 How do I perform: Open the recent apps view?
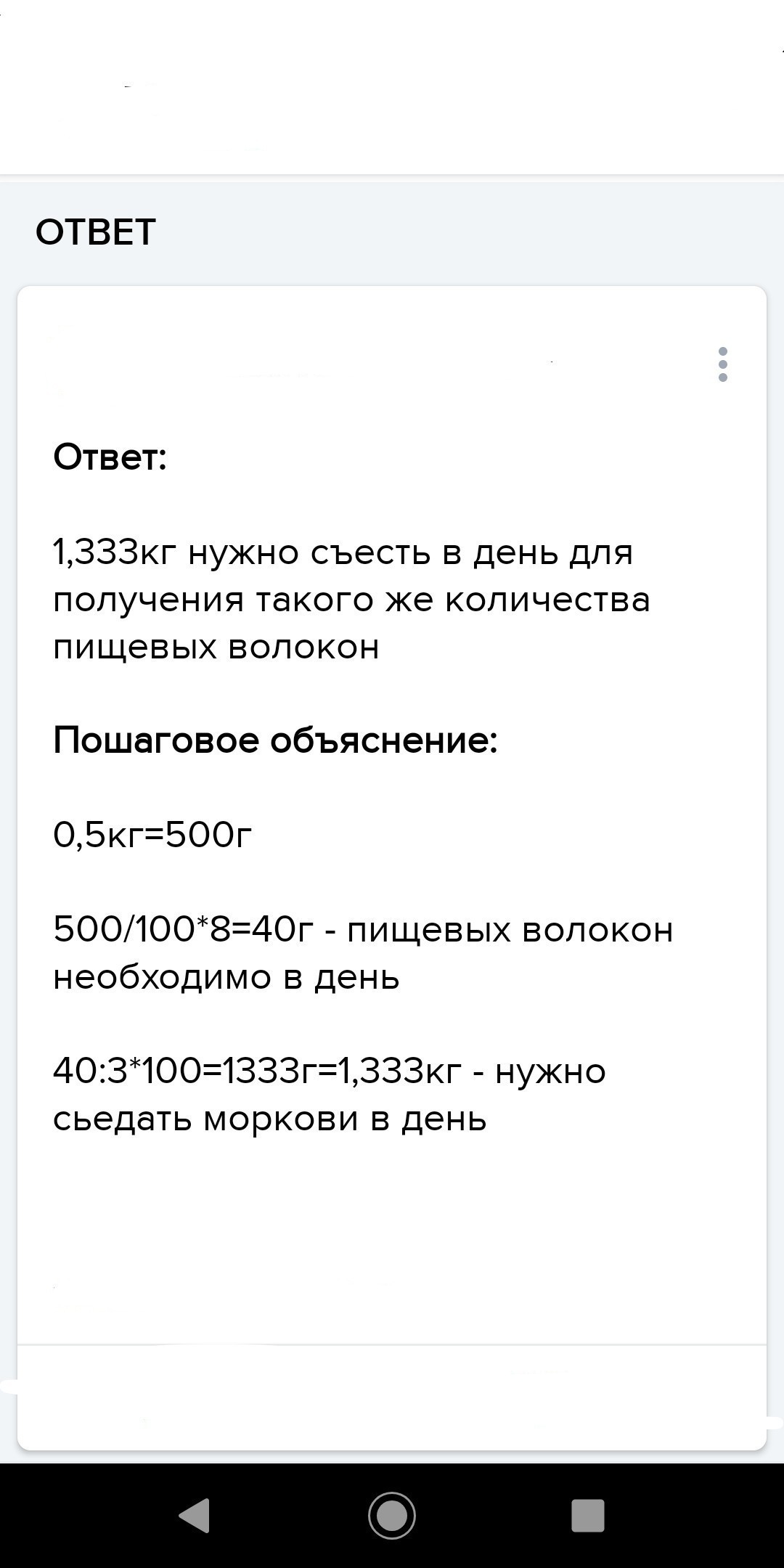coord(588,1515)
